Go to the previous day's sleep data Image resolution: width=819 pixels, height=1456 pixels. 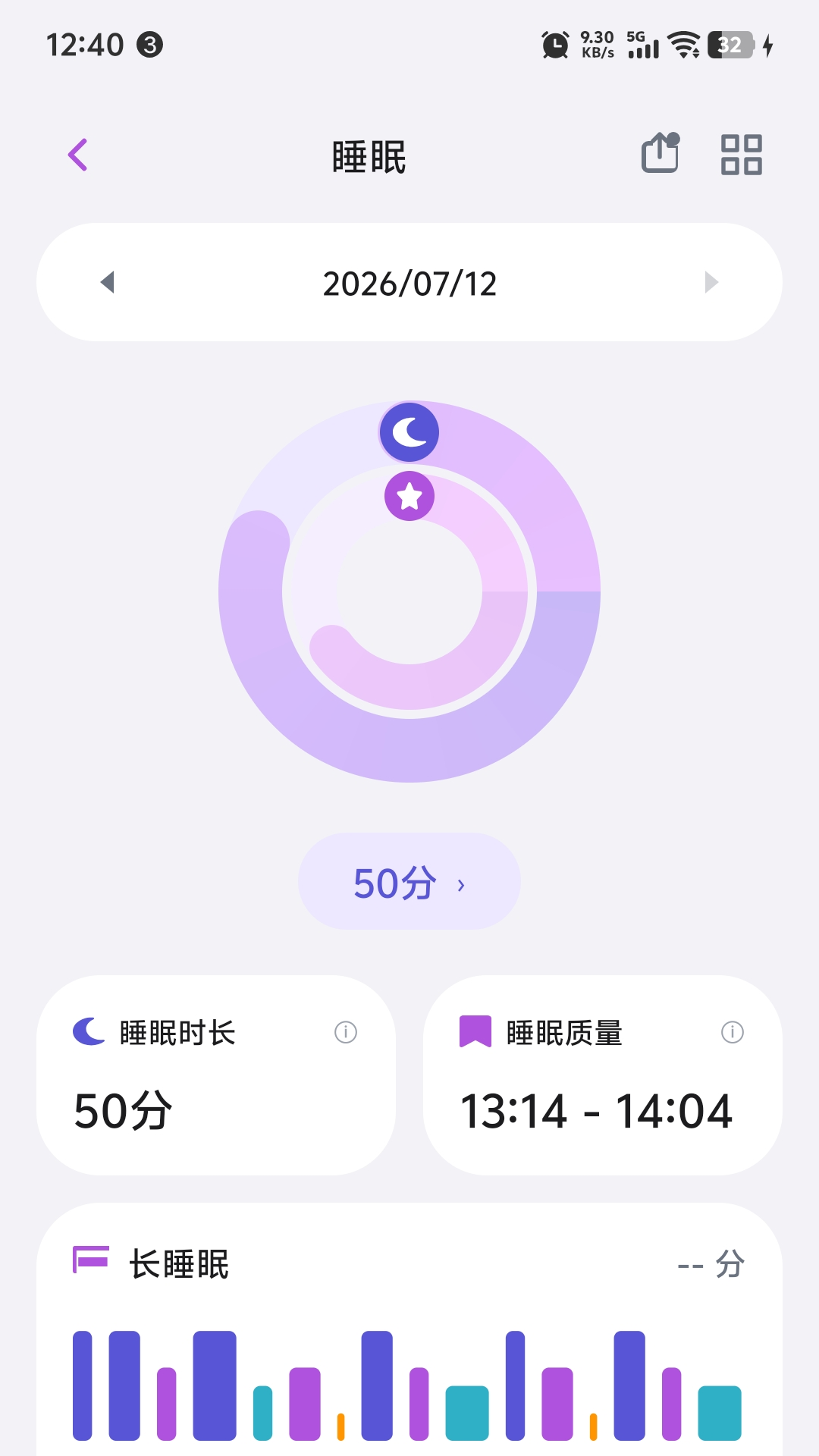click(108, 282)
